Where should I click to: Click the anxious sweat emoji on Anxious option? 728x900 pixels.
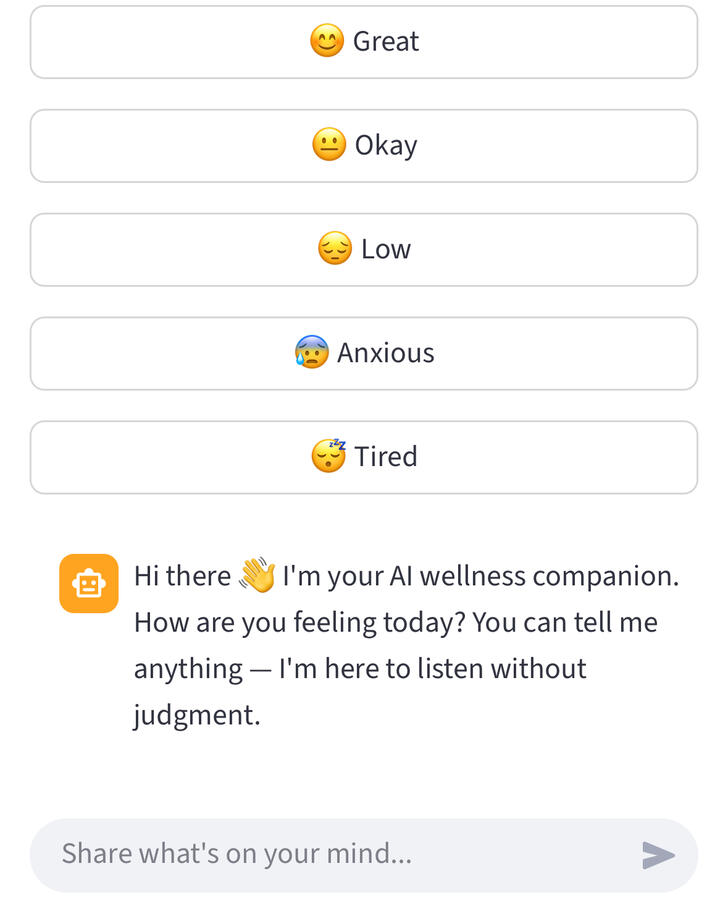click(312, 353)
